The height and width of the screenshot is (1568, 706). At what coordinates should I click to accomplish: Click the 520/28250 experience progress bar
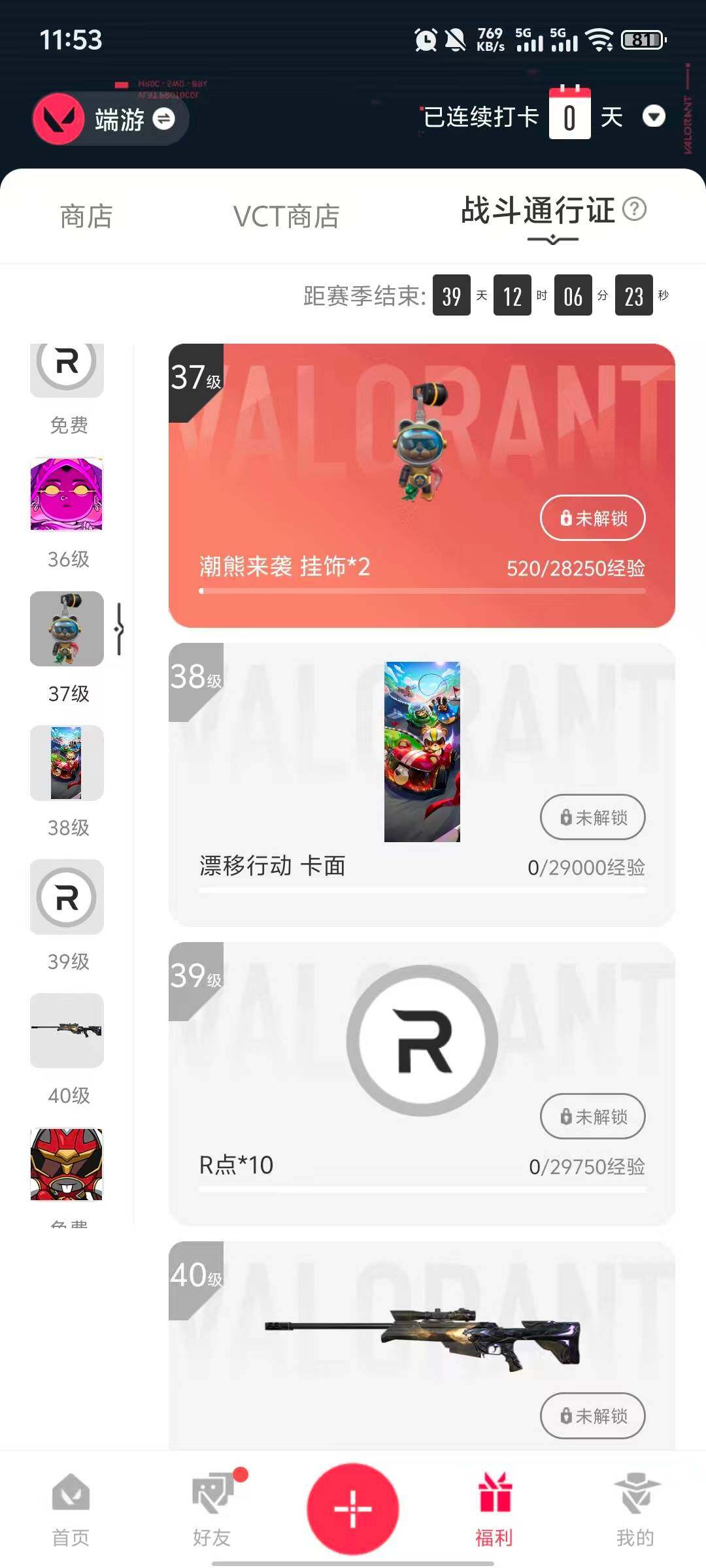point(424,591)
